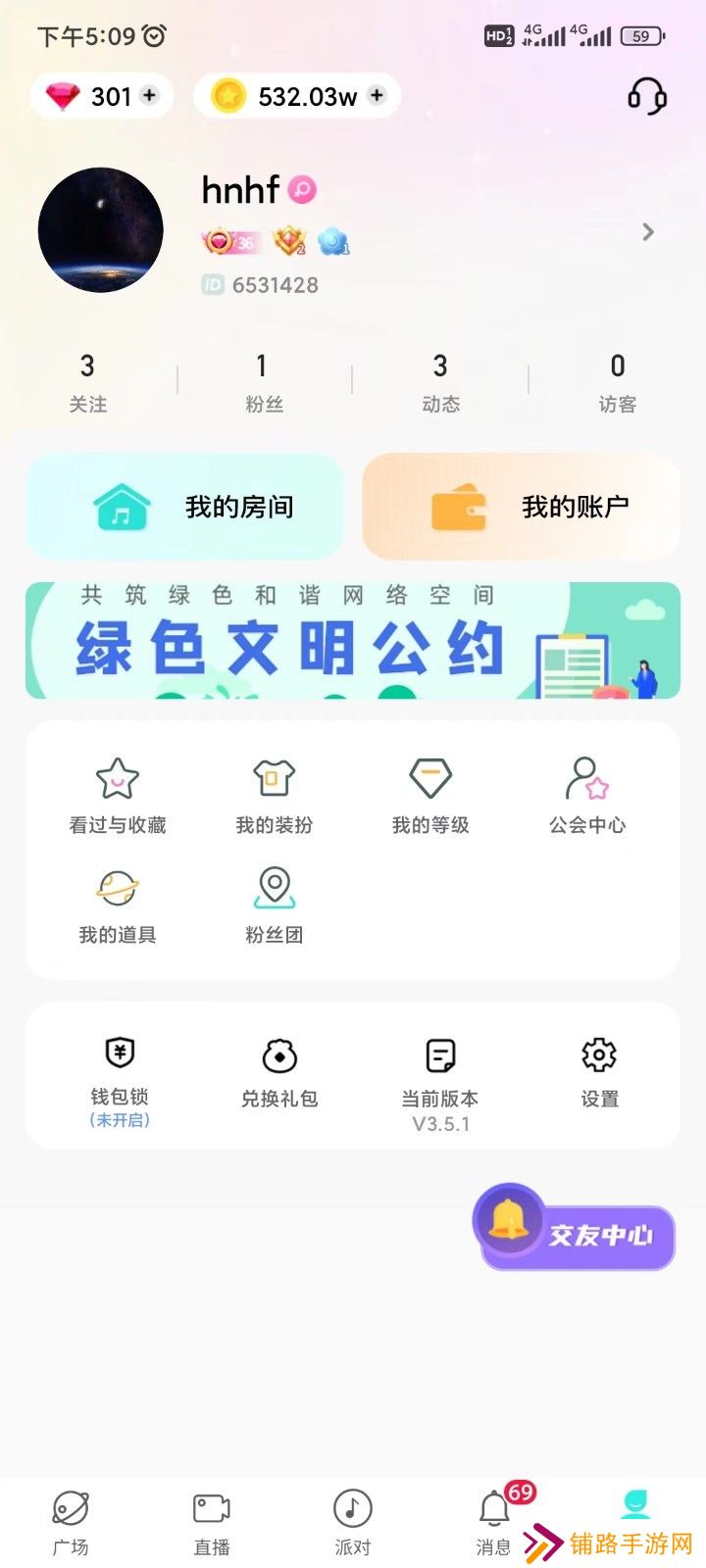The width and height of the screenshot is (706, 1568).
Task: Recharge gold coins with plus icon
Action: coord(377,95)
